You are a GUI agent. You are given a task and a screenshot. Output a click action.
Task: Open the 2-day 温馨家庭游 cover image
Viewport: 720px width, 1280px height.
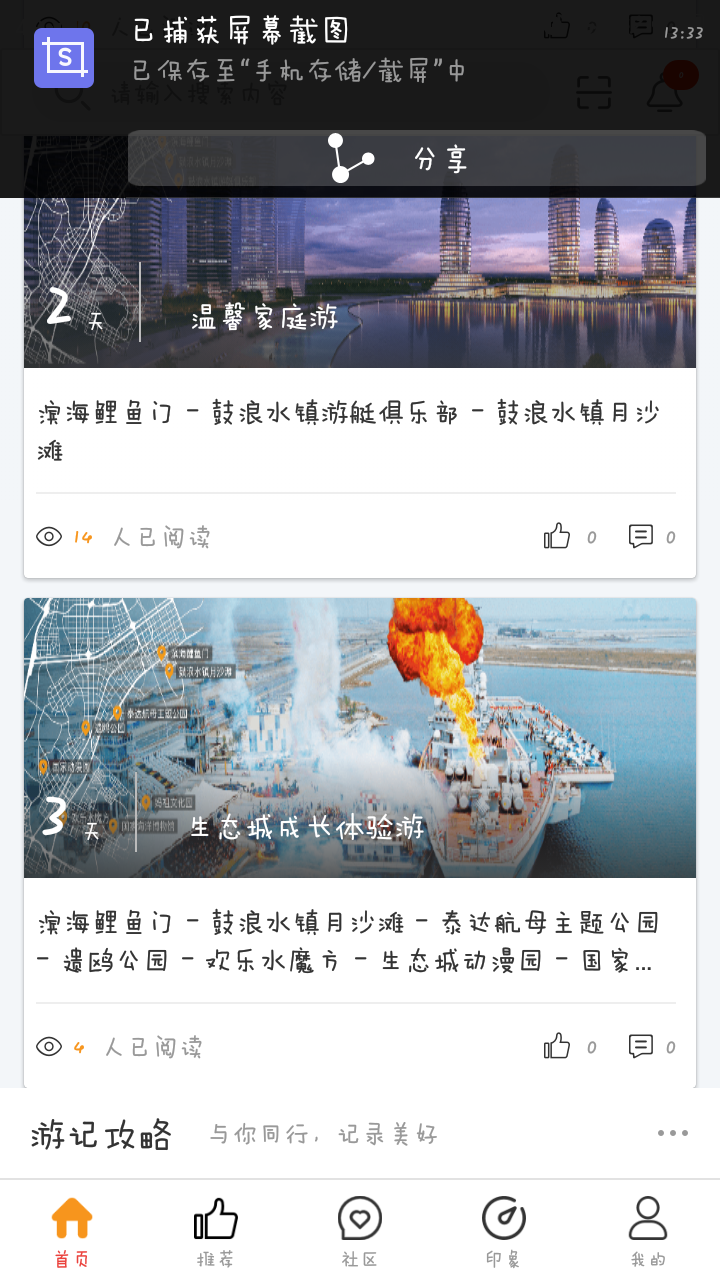pyautogui.click(x=360, y=280)
